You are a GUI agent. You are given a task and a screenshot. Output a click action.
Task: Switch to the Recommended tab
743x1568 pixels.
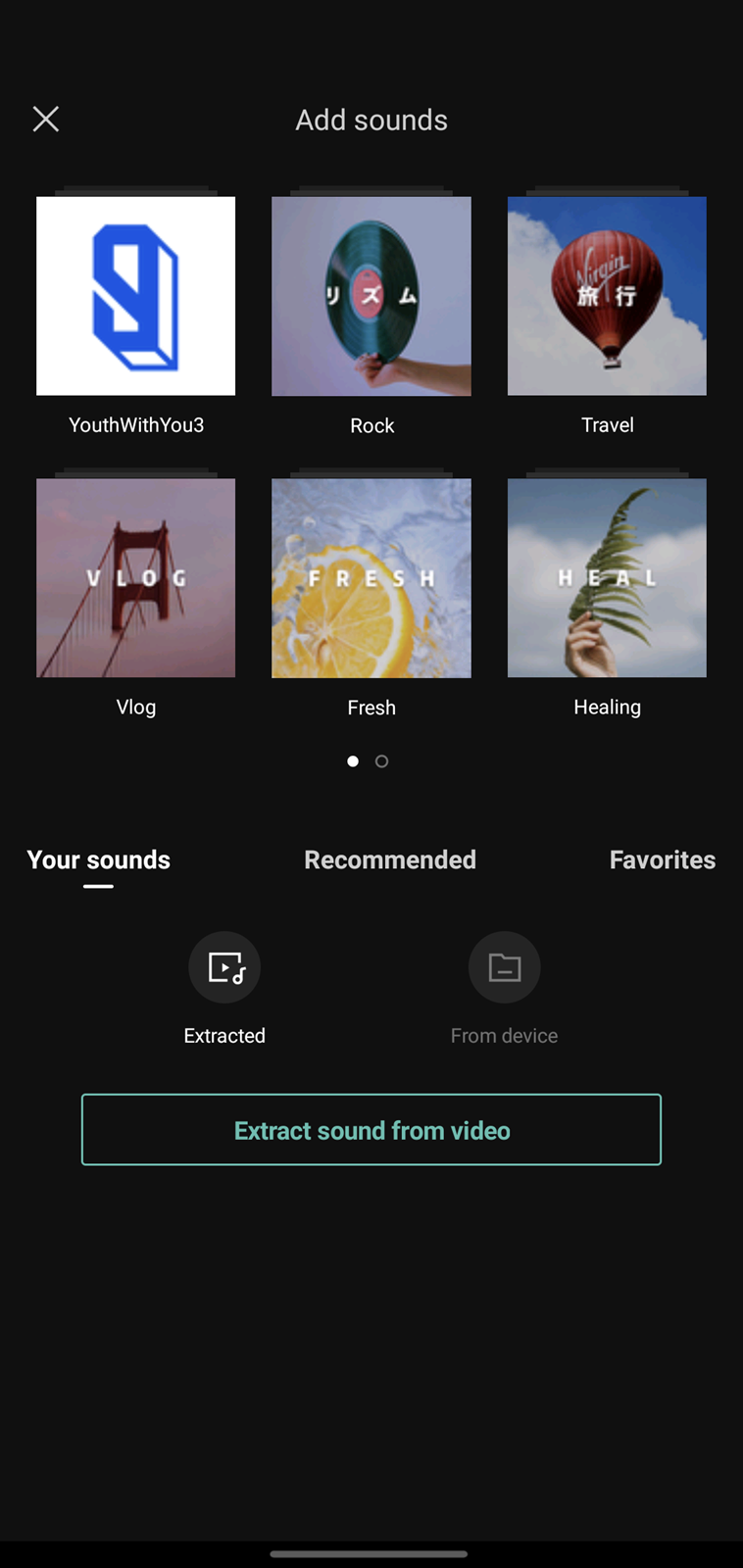(x=390, y=859)
